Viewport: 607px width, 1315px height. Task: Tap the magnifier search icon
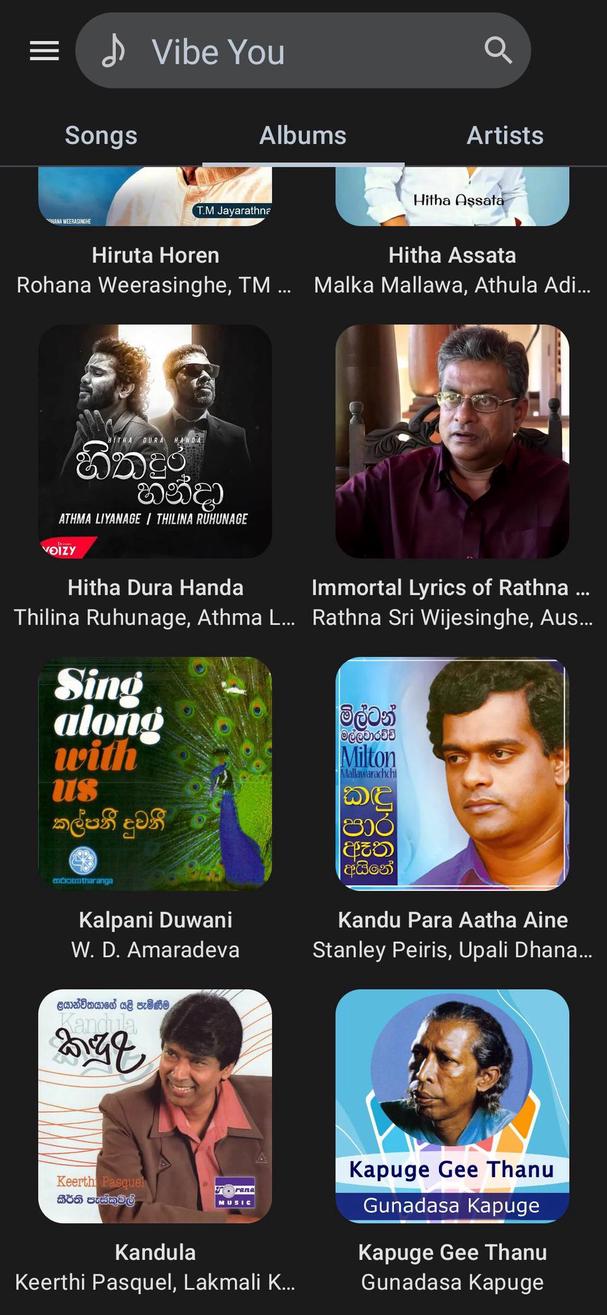[x=497, y=50]
